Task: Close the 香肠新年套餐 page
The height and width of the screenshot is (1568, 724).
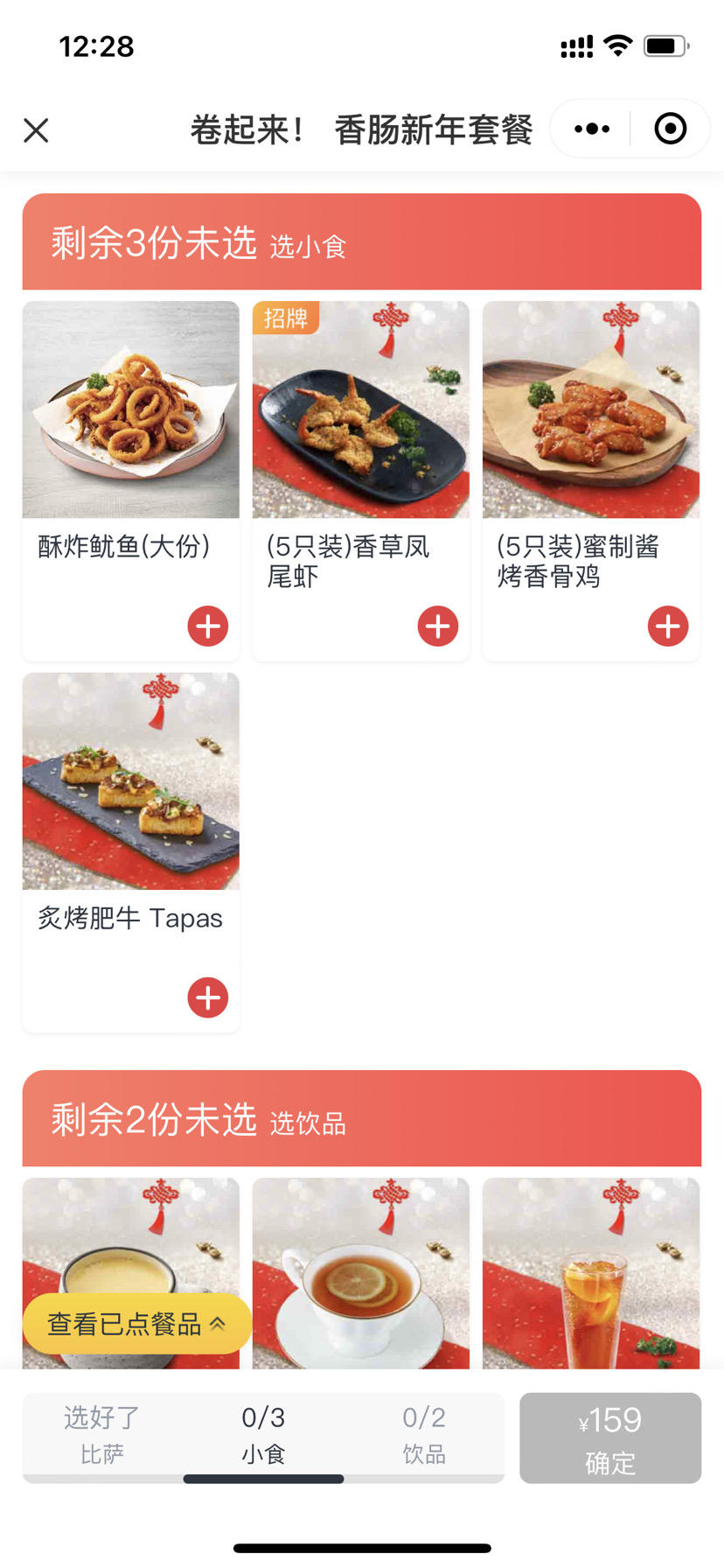Action: pyautogui.click(x=36, y=130)
